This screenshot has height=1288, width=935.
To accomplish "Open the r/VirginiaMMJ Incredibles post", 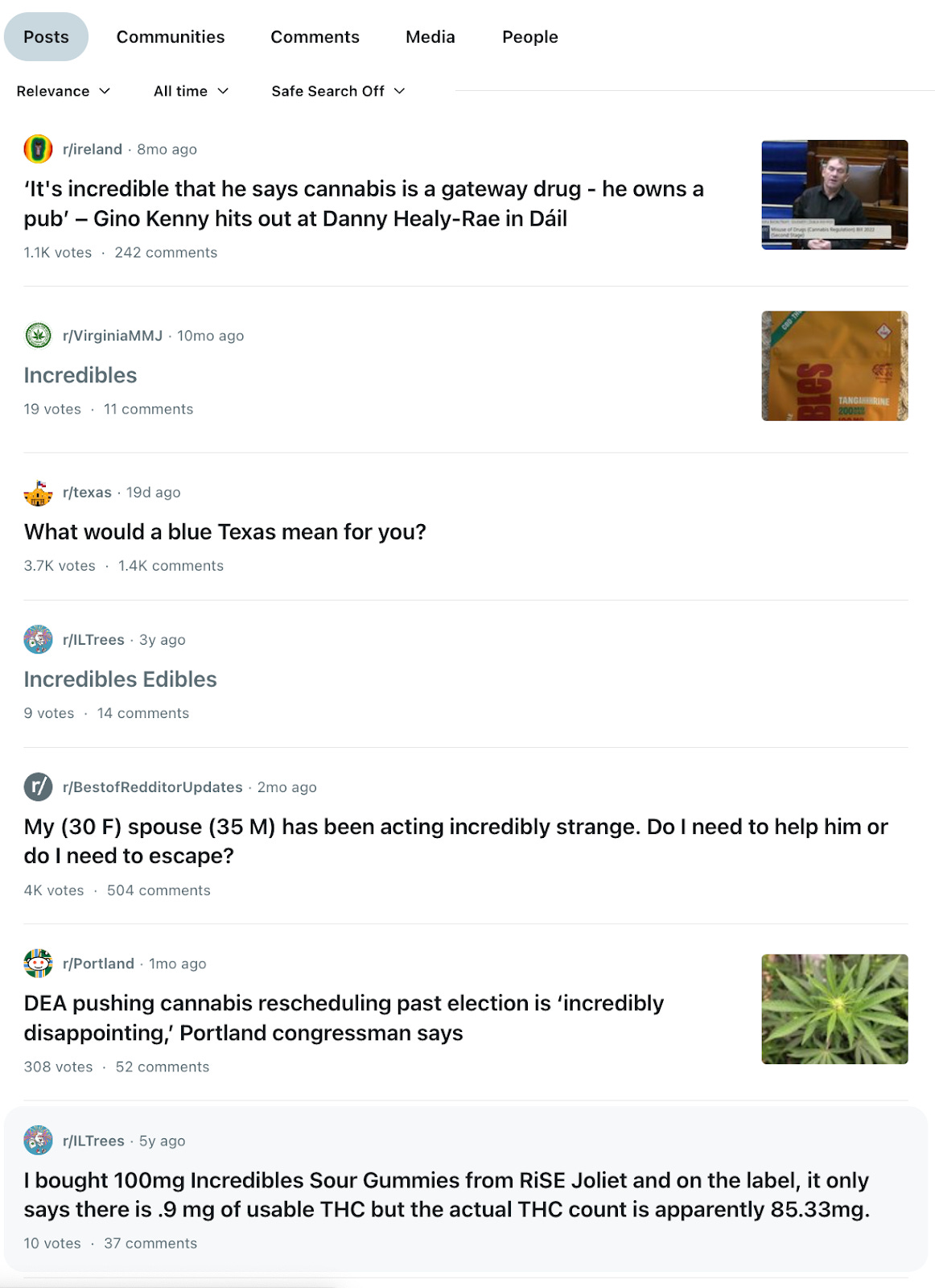I will 80,375.
